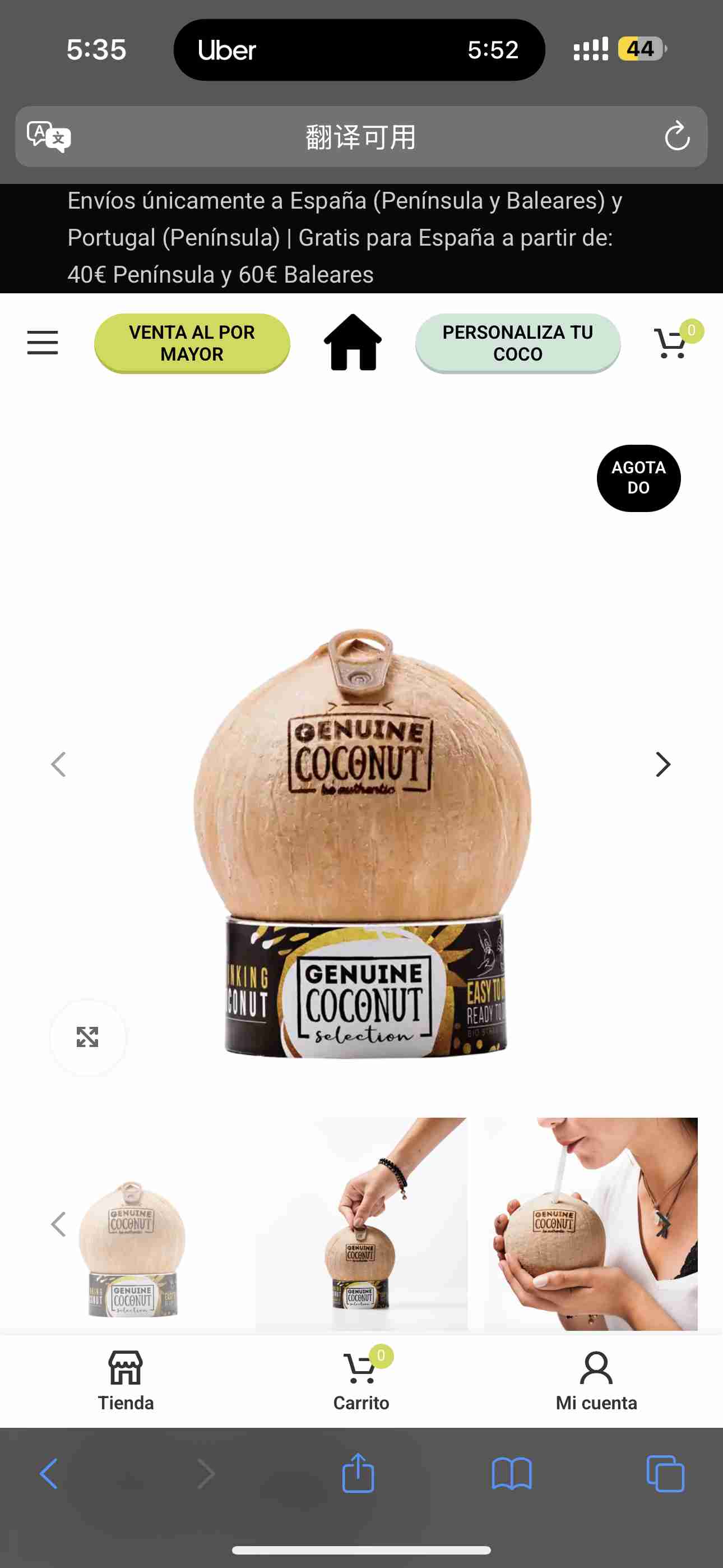723x1568 pixels.
Task: Share this page from the Safari toolbar
Action: click(358, 1474)
